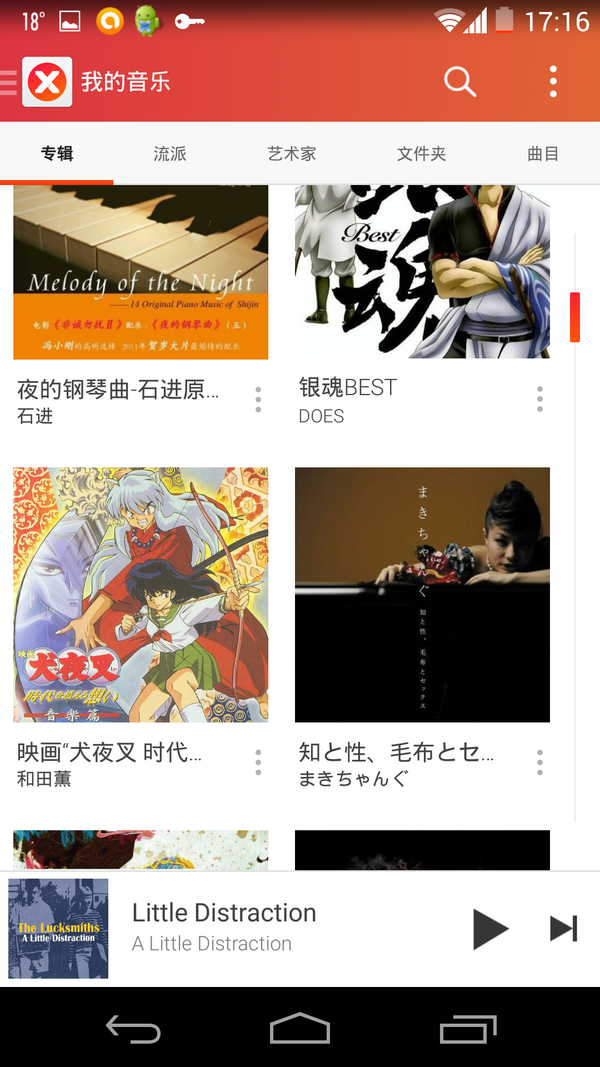Open the 银魂BEST album by DOES

422,272
